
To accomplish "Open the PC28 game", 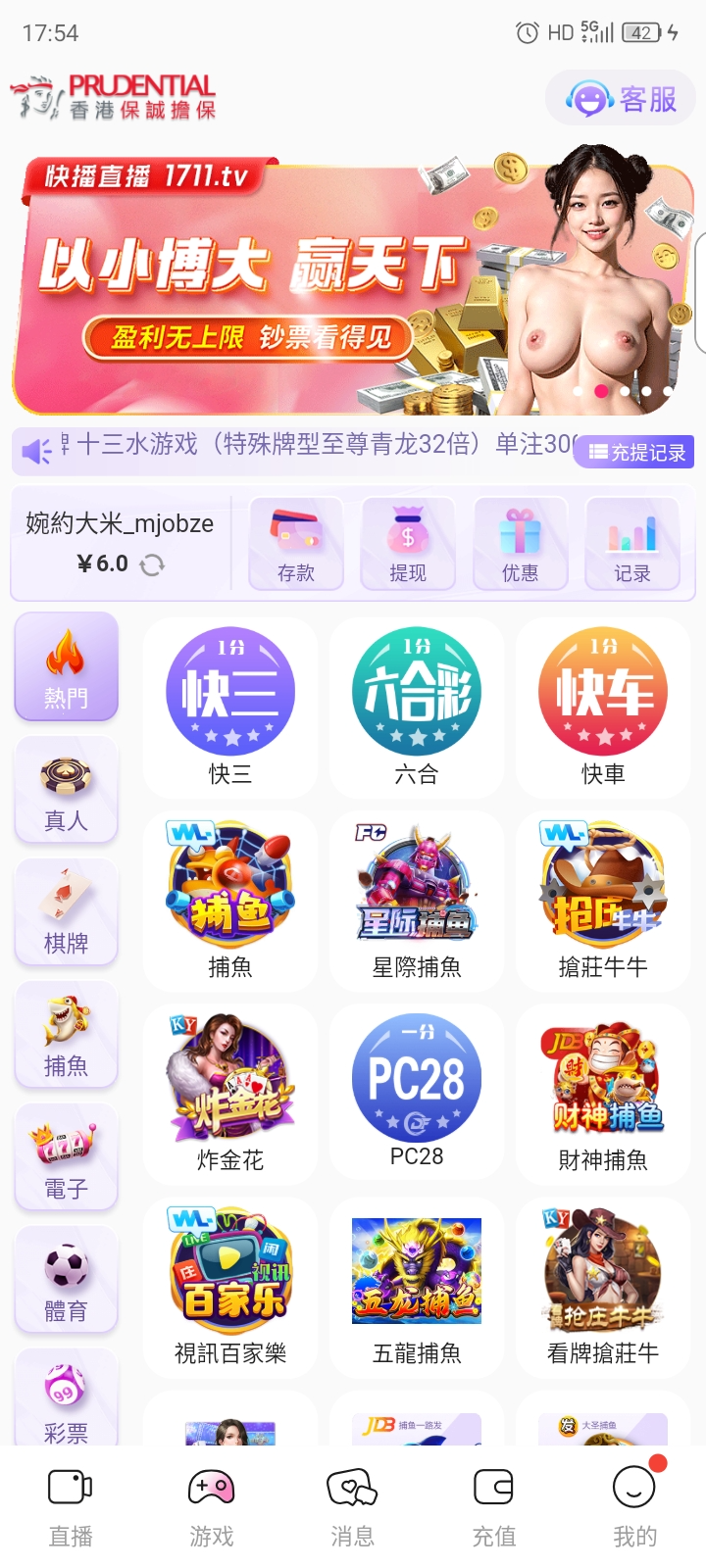I will tap(417, 1091).
